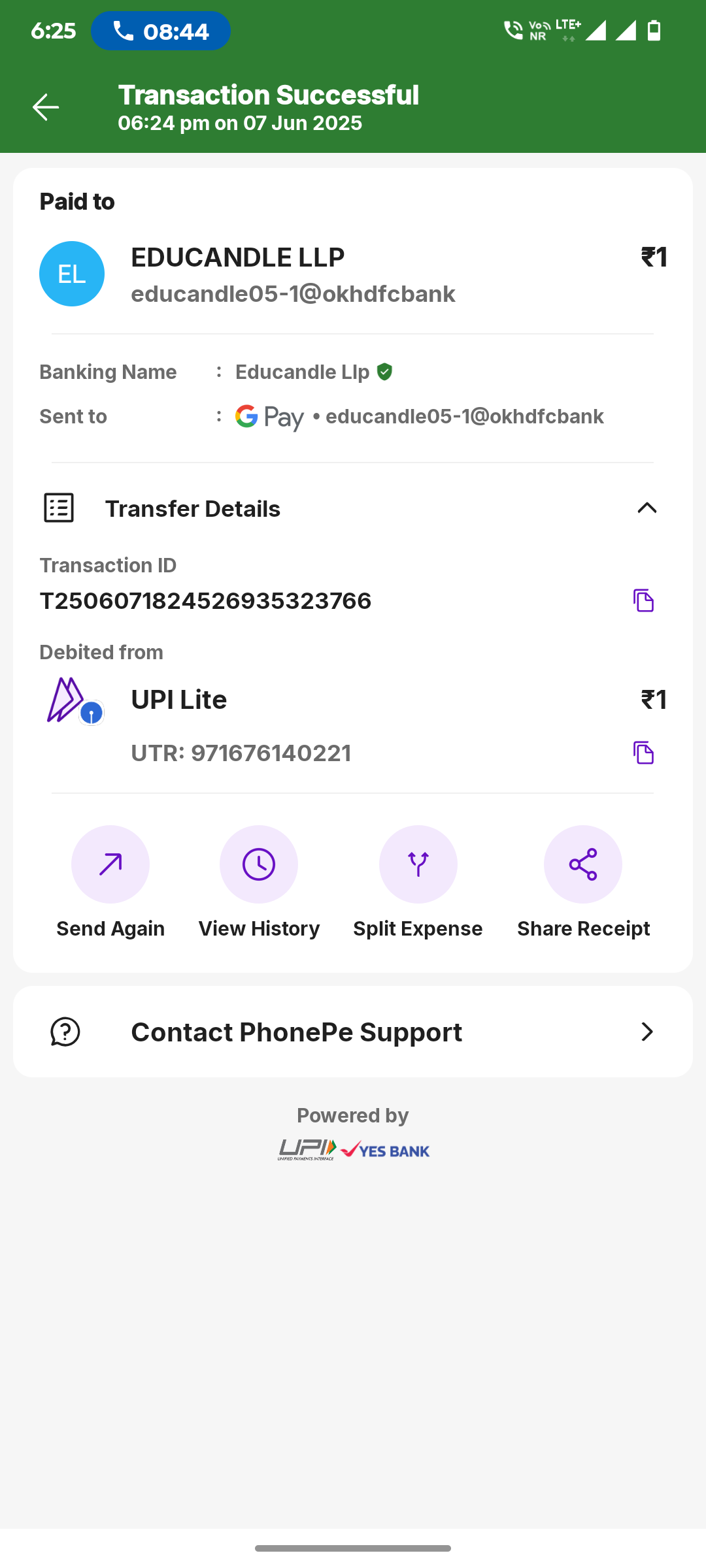This screenshot has height=1568, width=706.
Task: Copy the Transaction ID
Action: point(643,600)
